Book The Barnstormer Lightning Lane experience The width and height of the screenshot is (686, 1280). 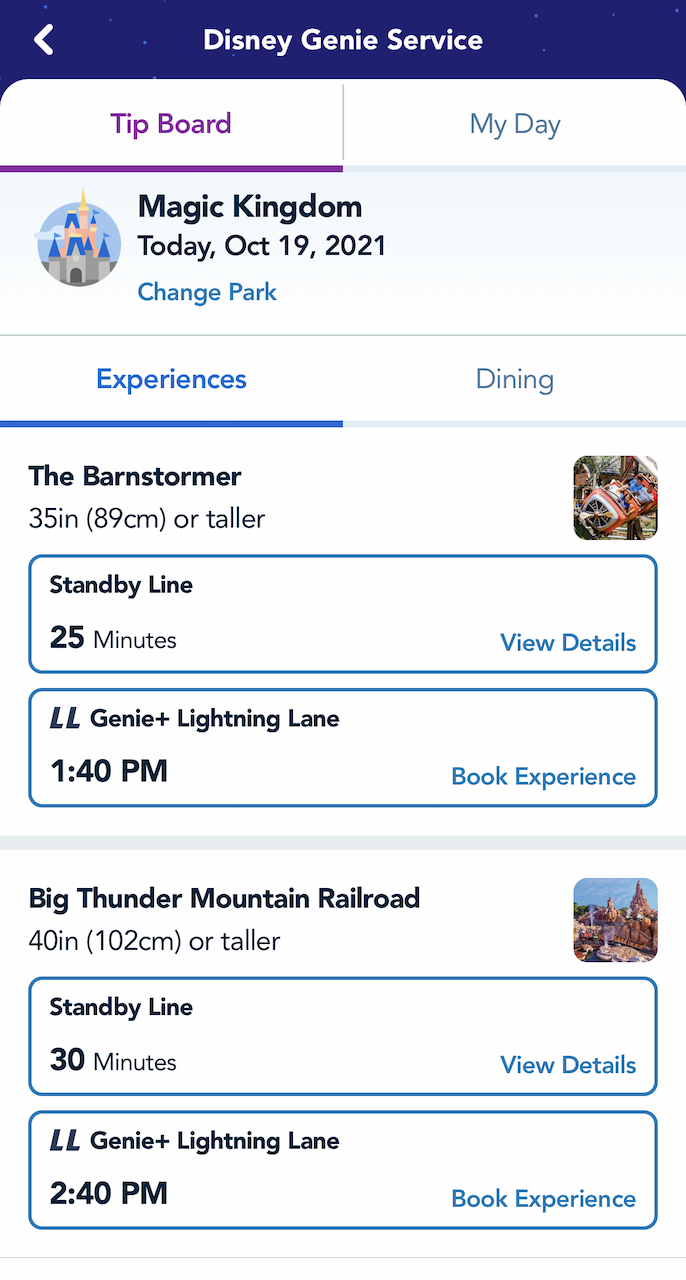point(543,777)
